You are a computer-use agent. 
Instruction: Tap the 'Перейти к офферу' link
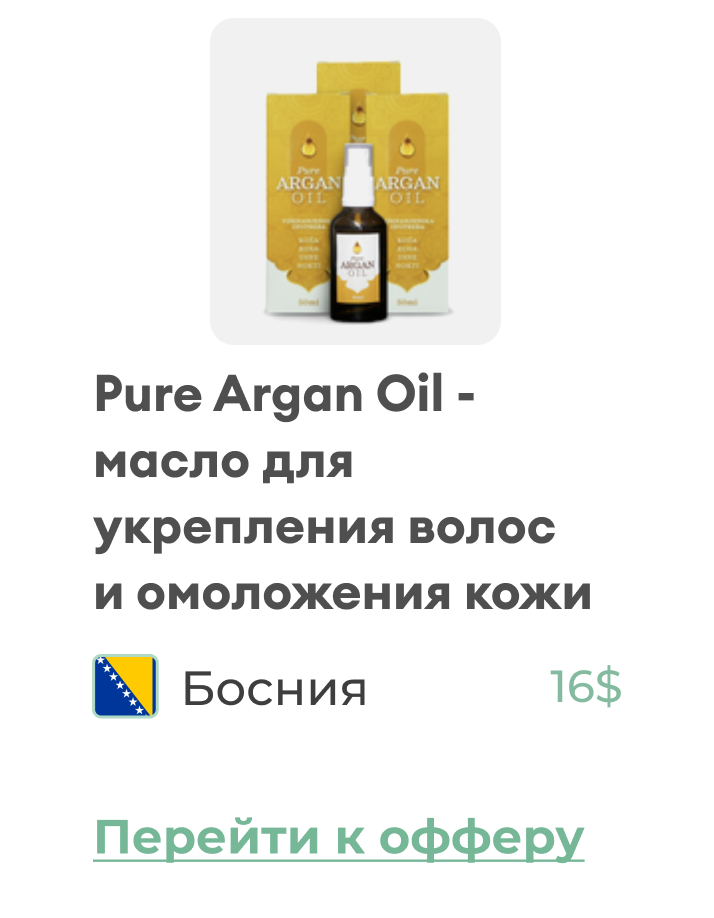pos(339,837)
